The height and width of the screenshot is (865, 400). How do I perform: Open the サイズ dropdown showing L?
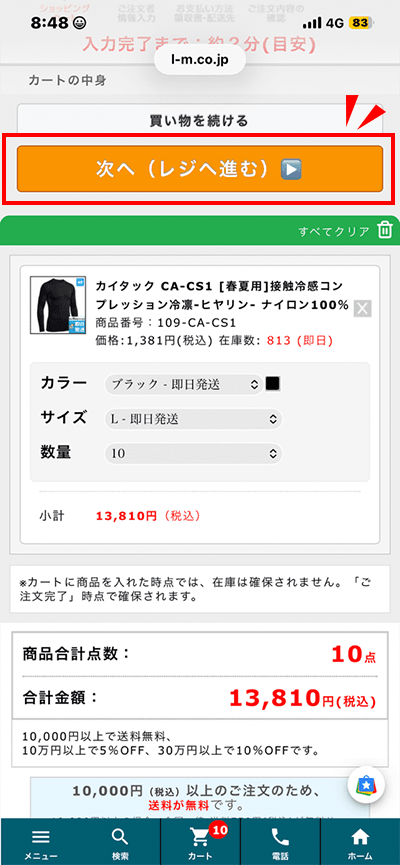pyautogui.click(x=193, y=419)
